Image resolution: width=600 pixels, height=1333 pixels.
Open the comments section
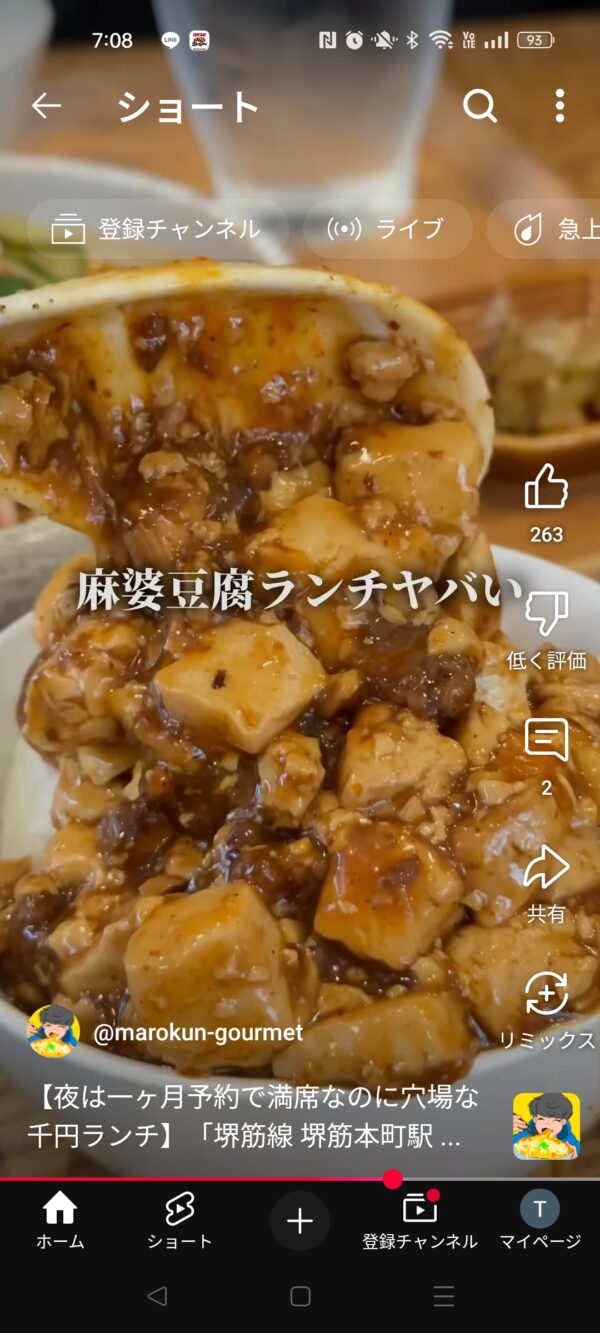tap(546, 757)
